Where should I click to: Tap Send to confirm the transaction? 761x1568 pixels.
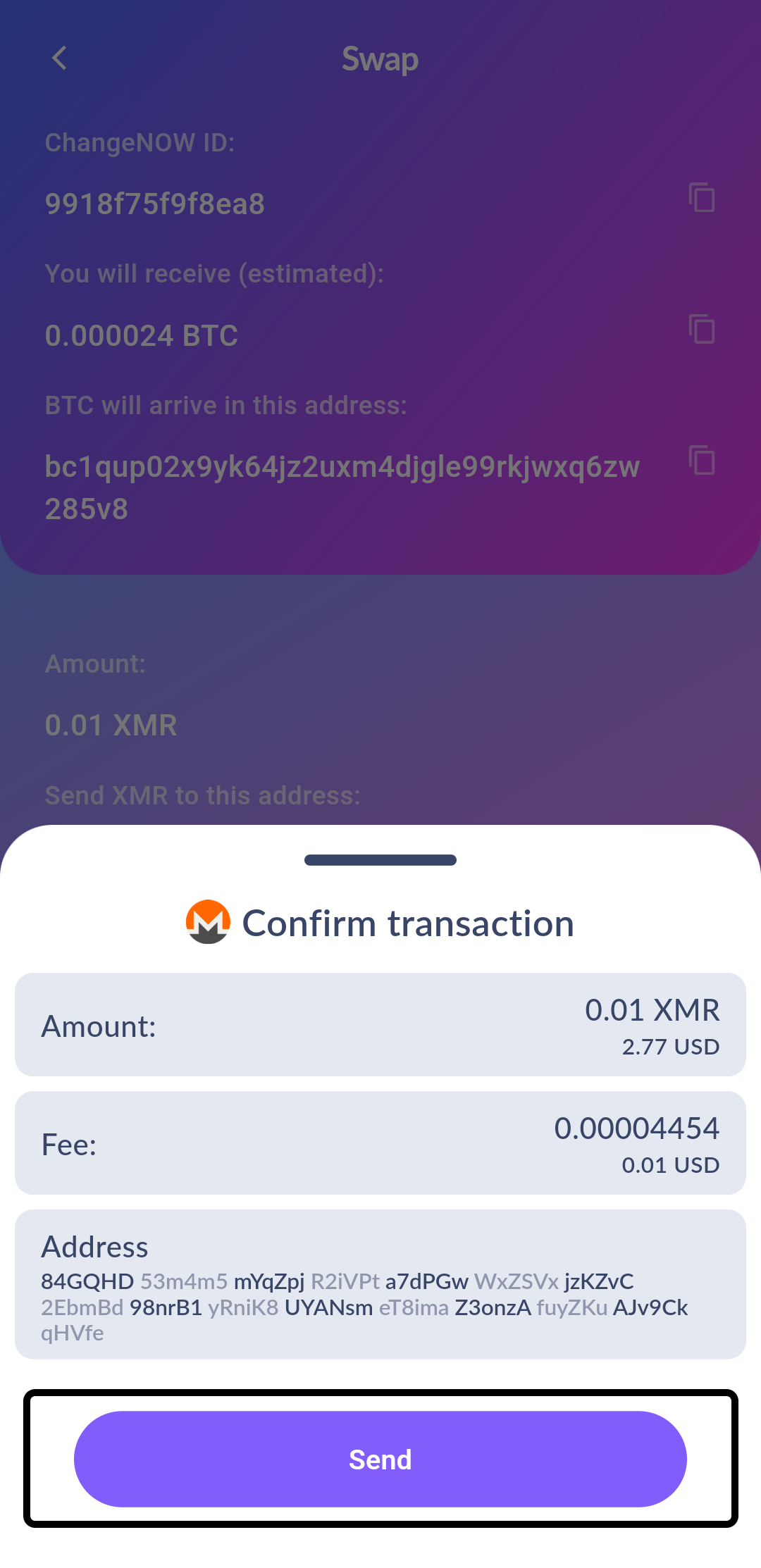(x=380, y=1459)
